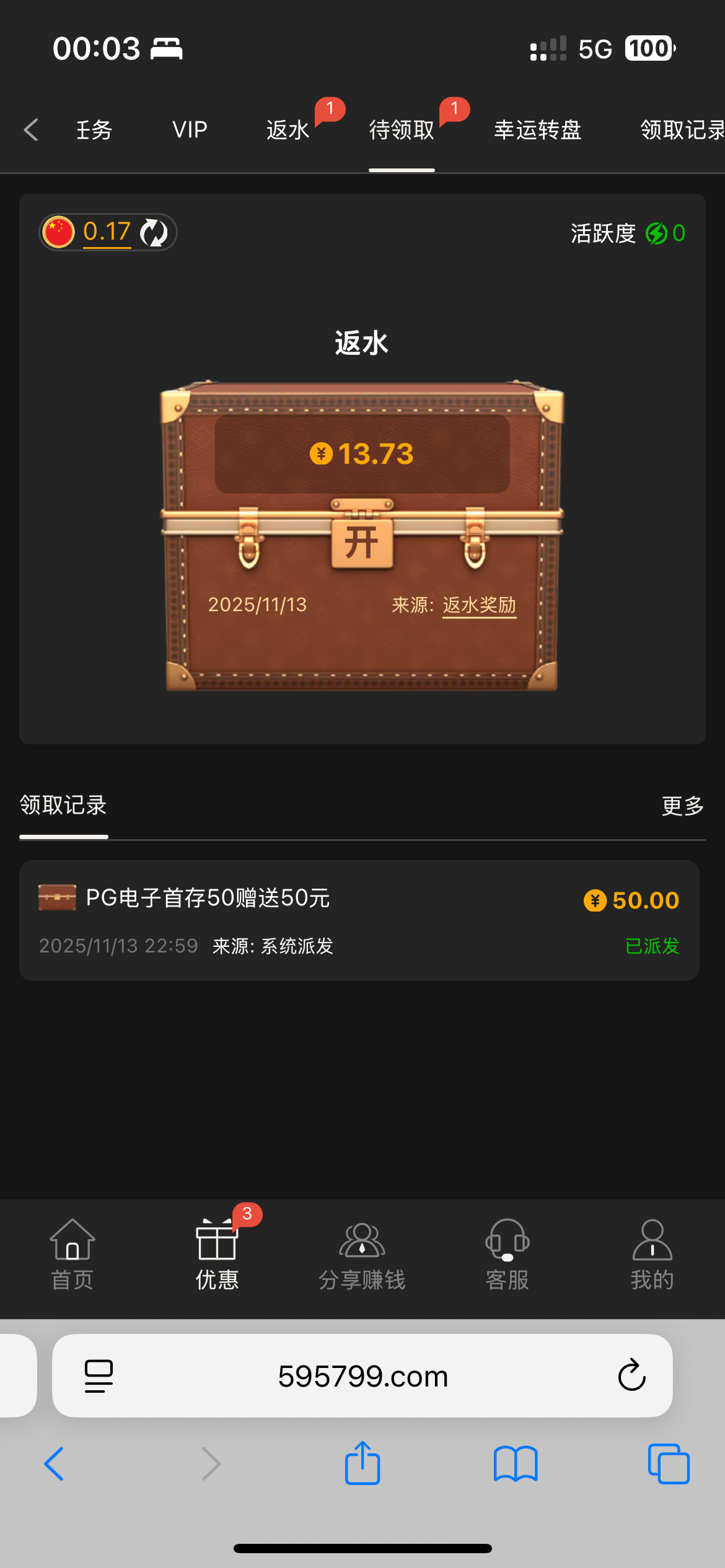
Task: Go back using the top left arrow
Action: (31, 130)
